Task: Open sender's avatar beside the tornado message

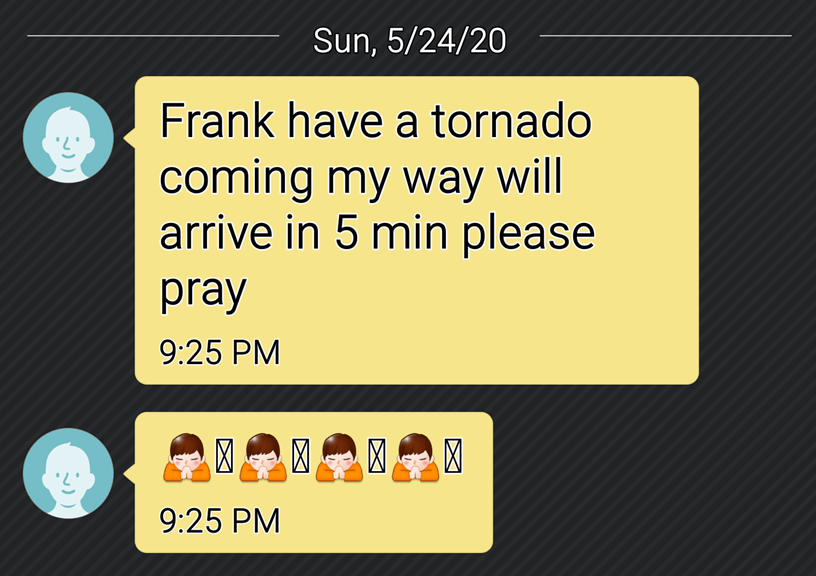Action: [x=68, y=138]
